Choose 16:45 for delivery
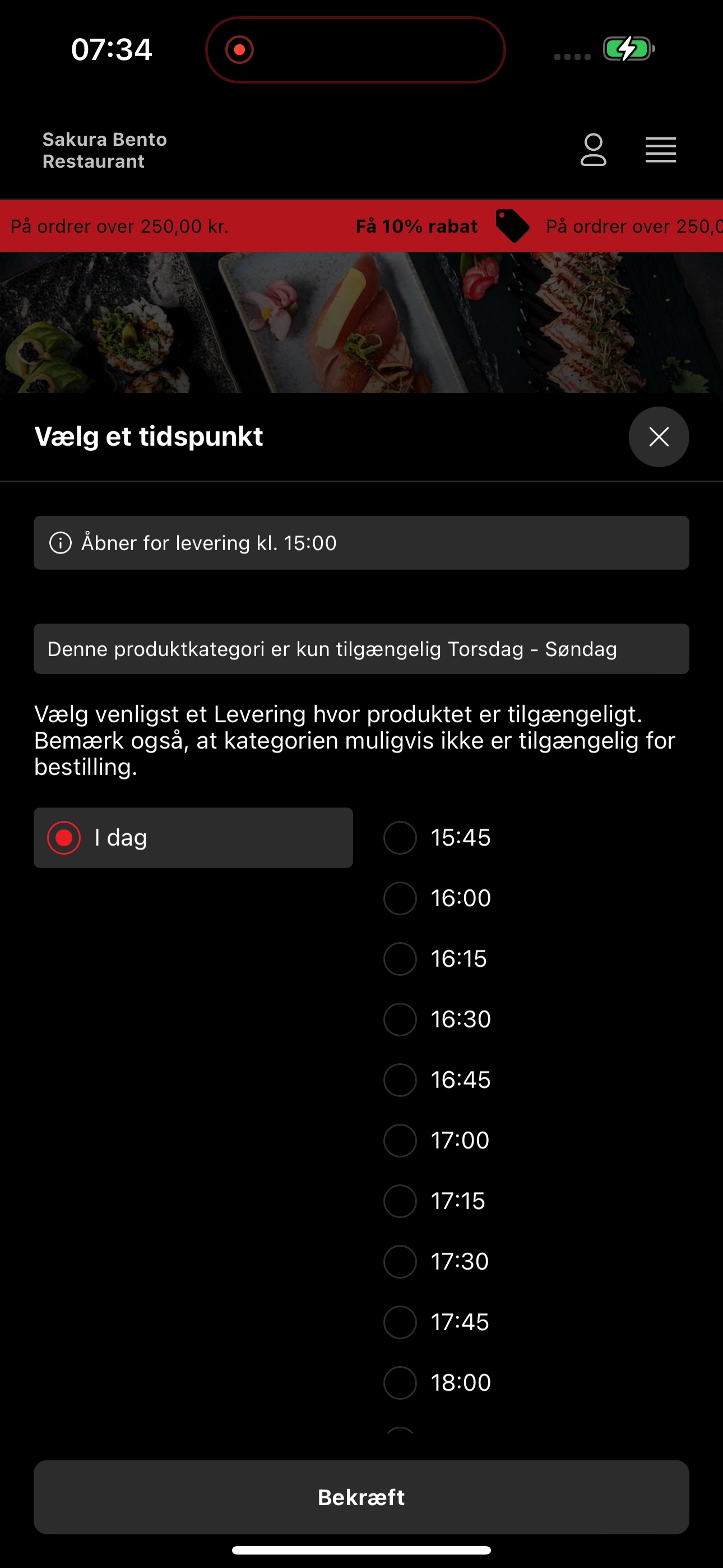723x1568 pixels. [437, 1080]
